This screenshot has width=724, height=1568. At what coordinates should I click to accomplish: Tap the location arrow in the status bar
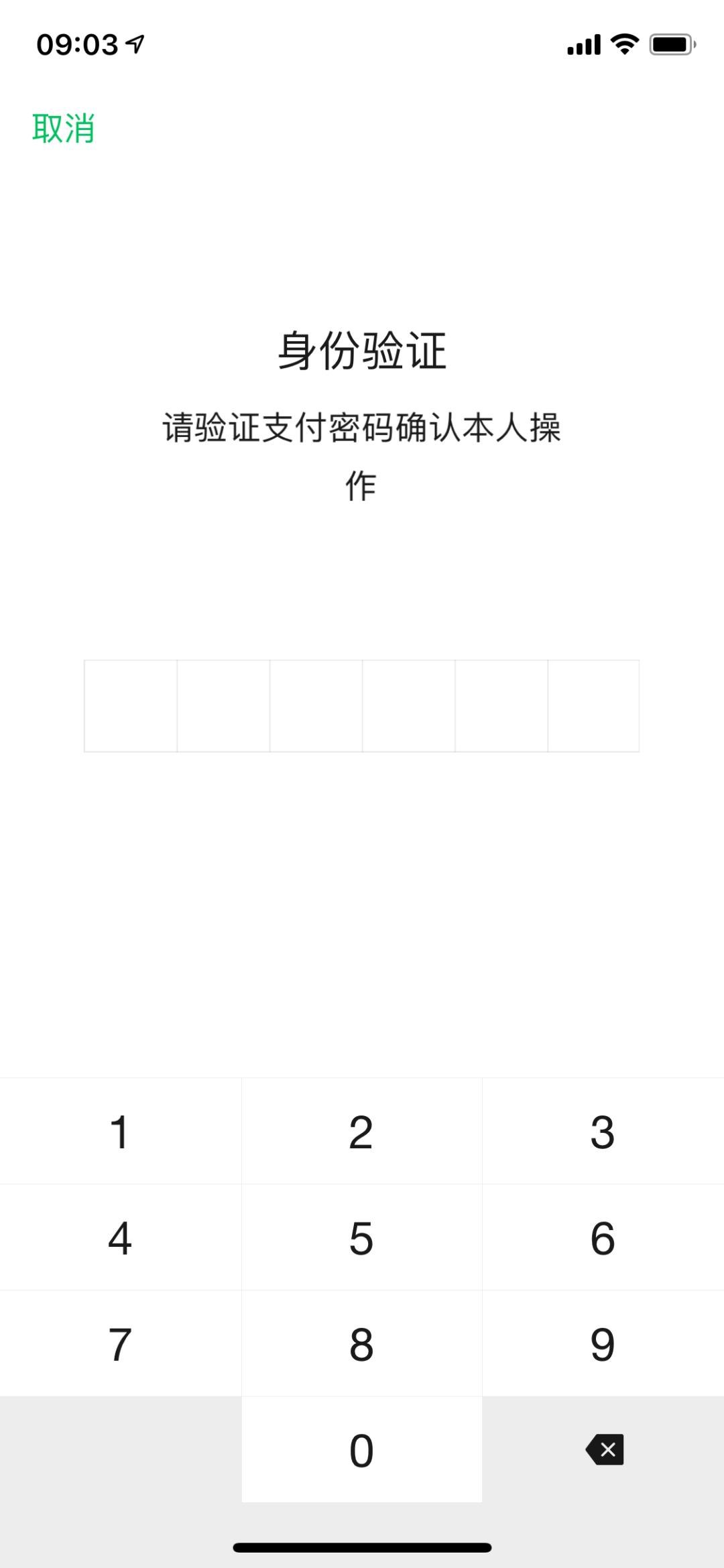[135, 44]
